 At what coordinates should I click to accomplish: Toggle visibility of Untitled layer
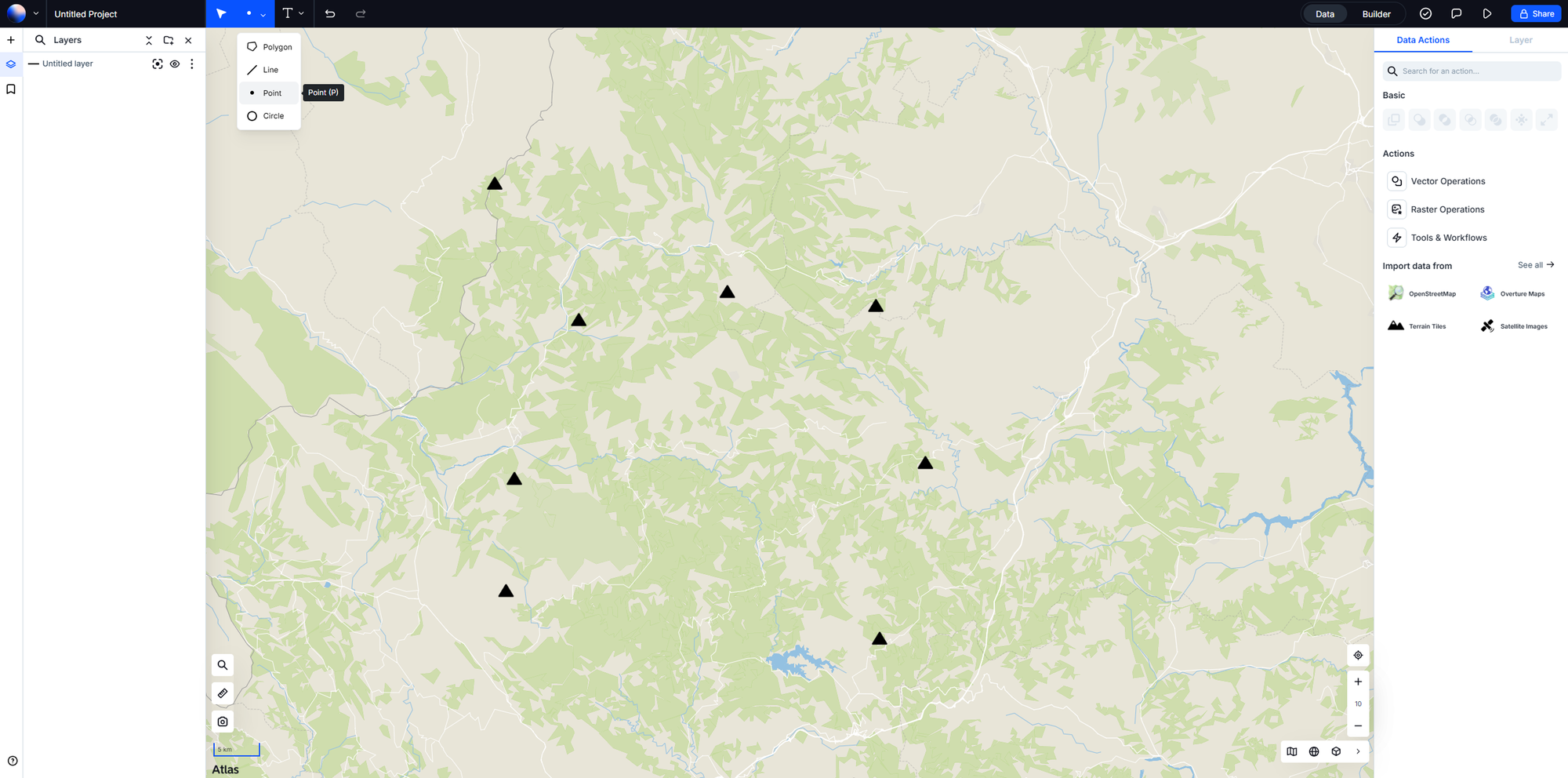point(175,64)
